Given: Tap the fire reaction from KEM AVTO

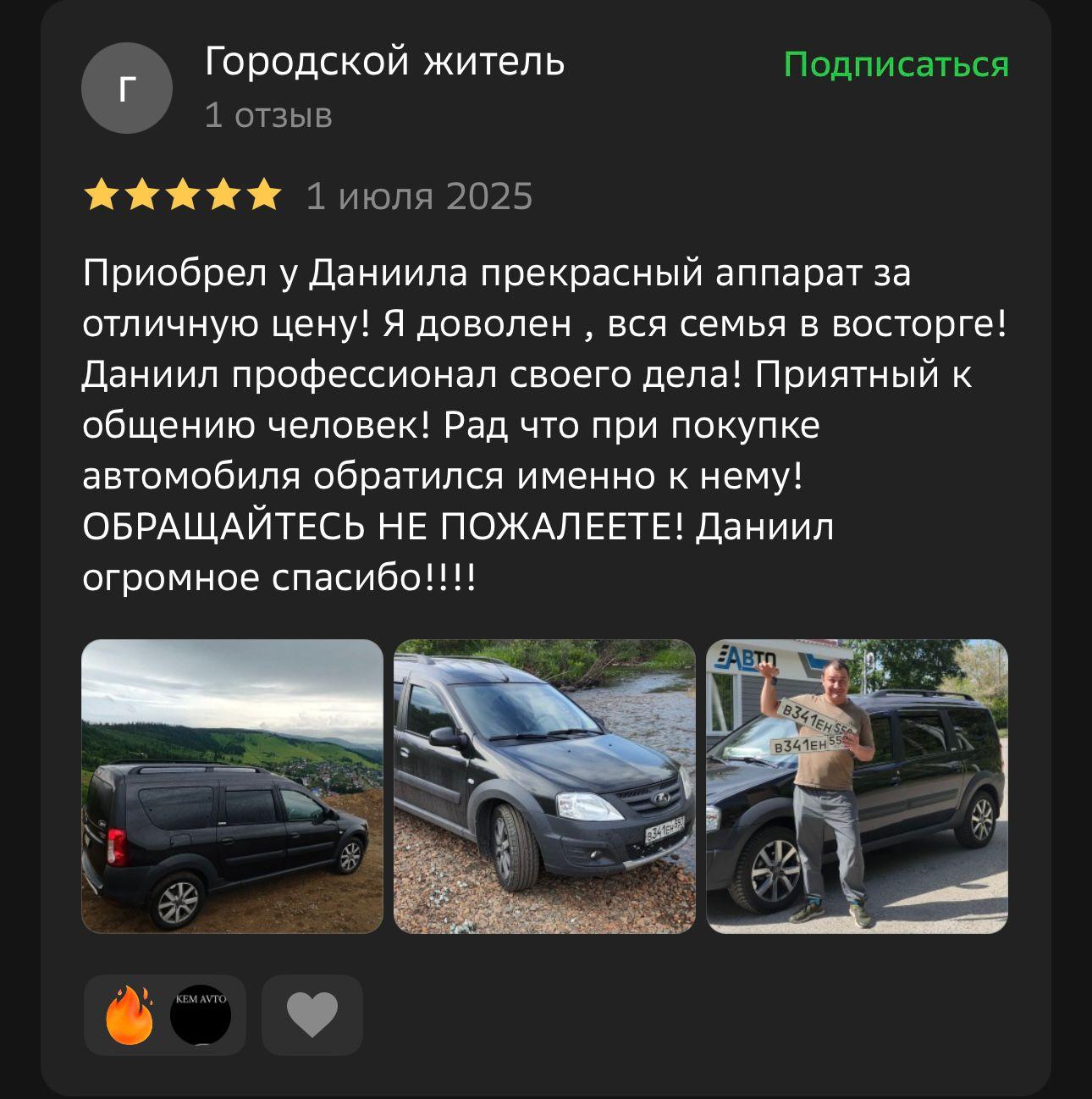Looking at the screenshot, I should (164, 1014).
